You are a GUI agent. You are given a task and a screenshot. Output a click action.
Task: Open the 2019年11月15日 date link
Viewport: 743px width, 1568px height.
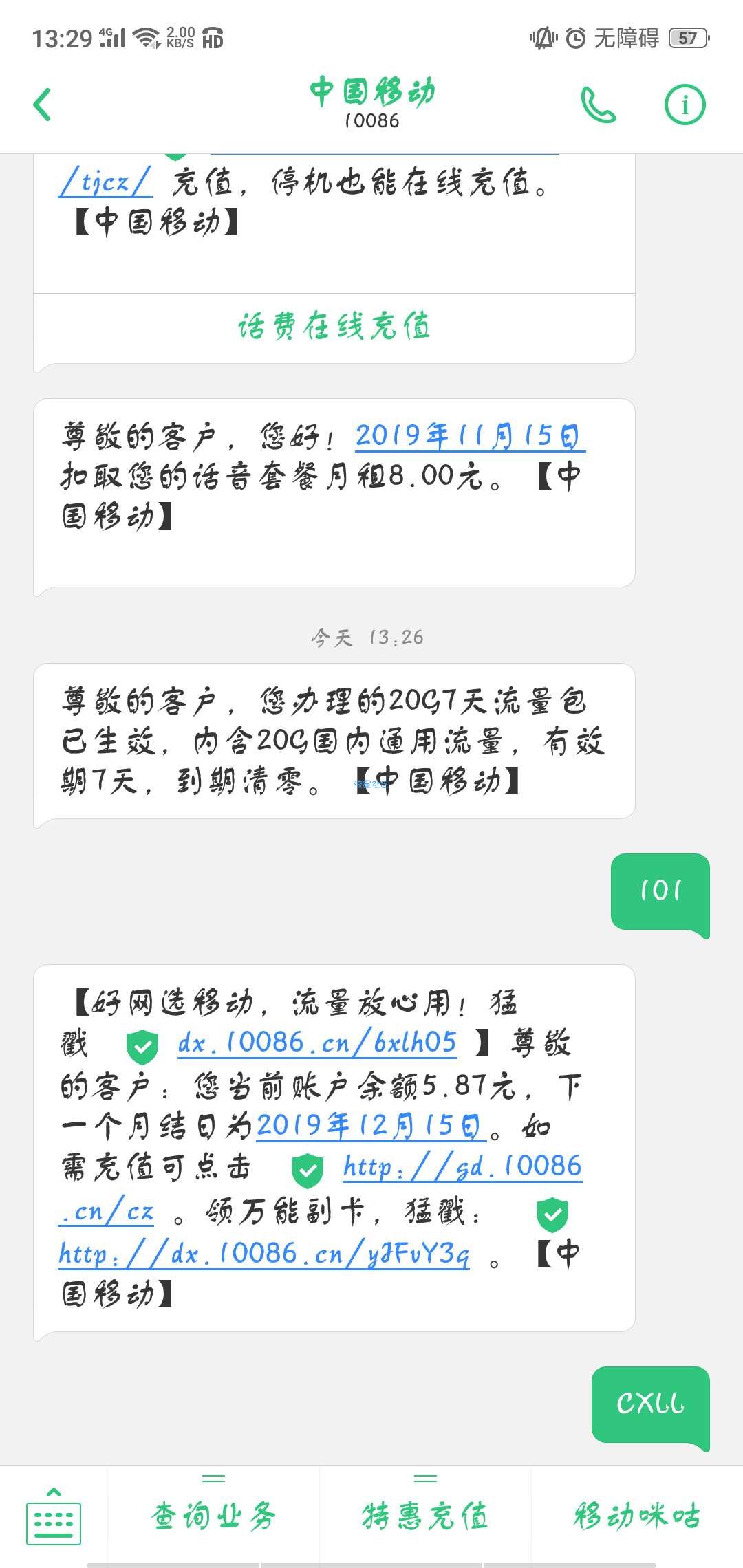point(470,435)
